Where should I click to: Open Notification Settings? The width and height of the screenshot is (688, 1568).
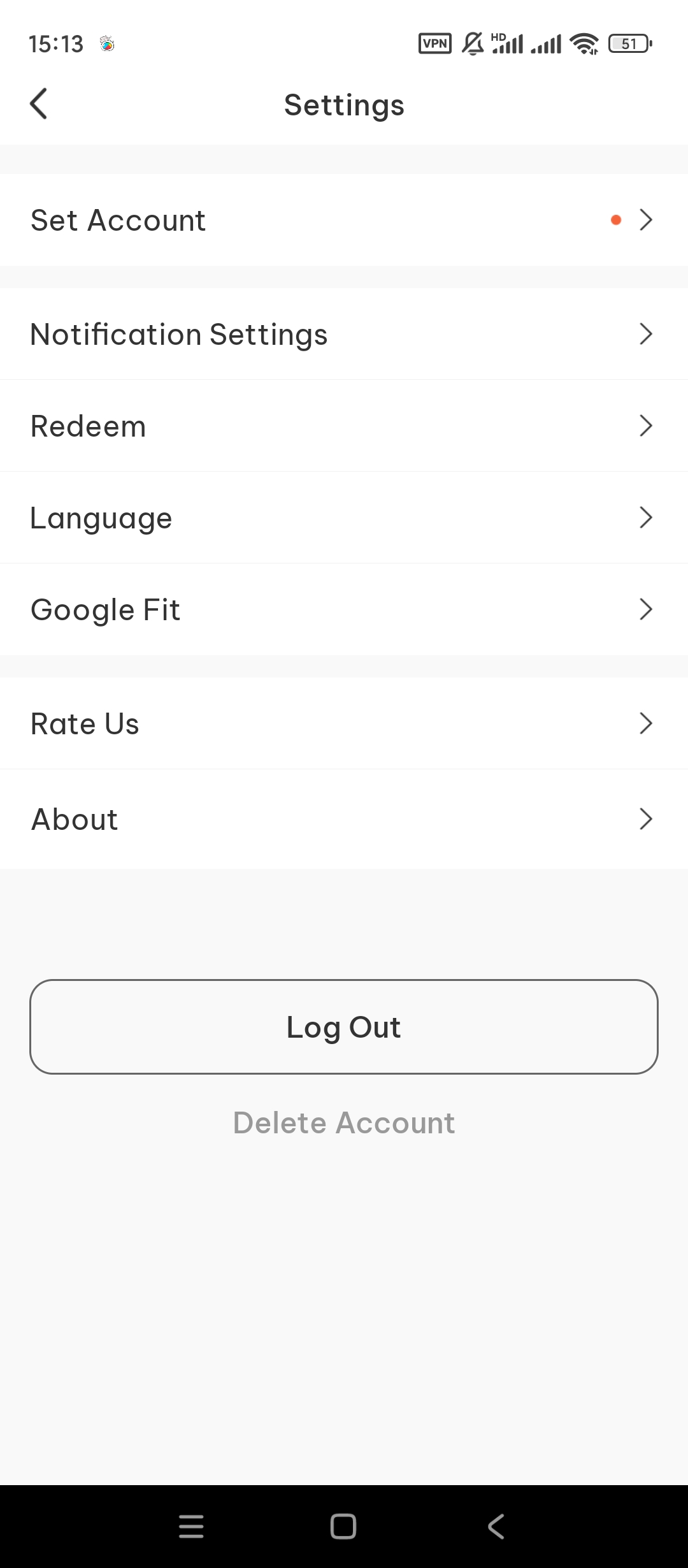coord(344,334)
